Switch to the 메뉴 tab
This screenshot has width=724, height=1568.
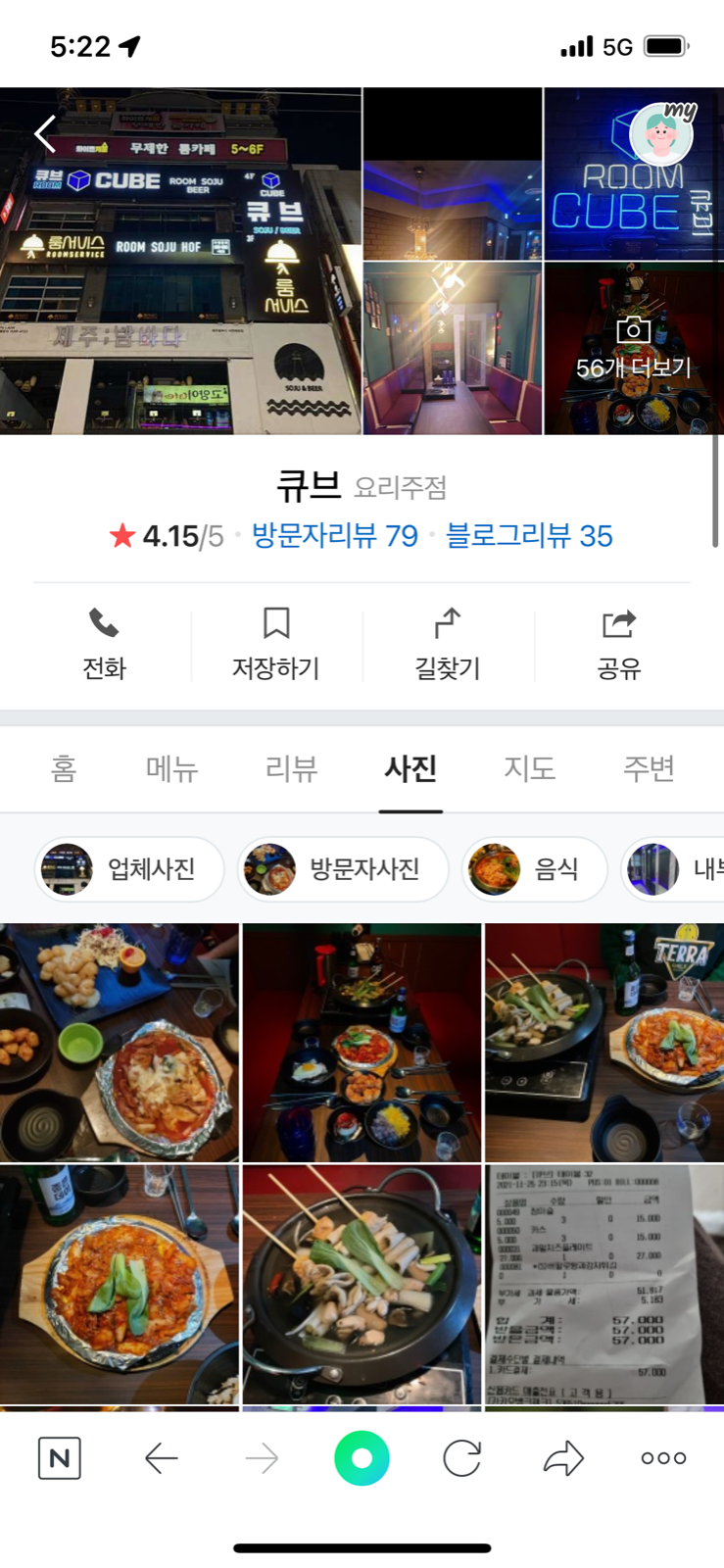coord(172,768)
